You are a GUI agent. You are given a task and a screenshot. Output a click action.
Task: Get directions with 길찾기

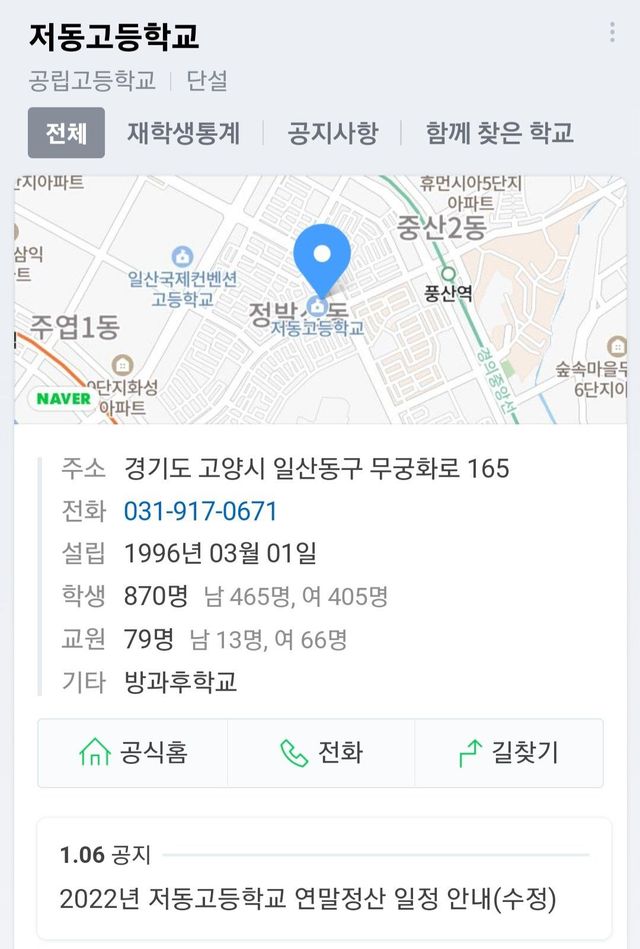pyautogui.click(x=508, y=753)
